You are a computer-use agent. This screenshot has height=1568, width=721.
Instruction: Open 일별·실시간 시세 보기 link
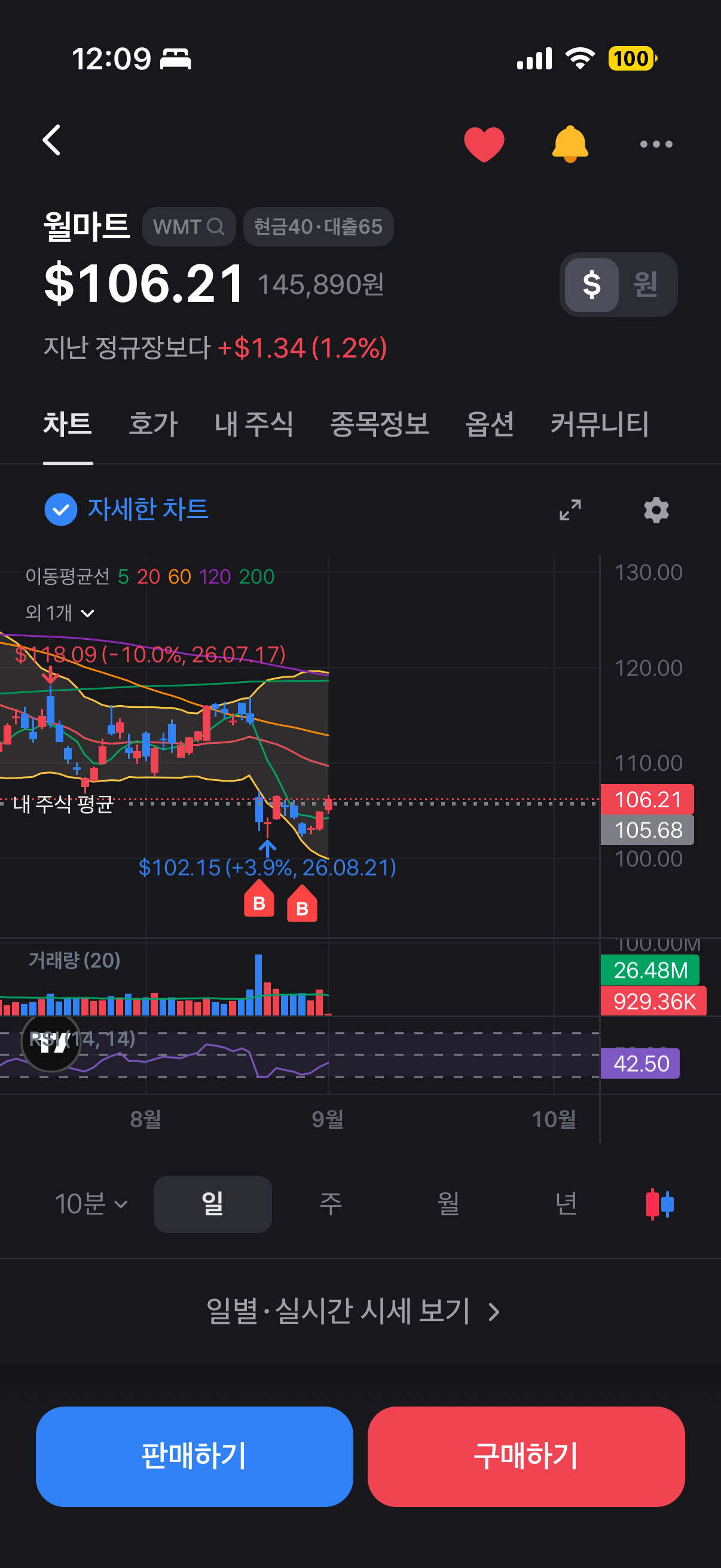pos(353,1310)
